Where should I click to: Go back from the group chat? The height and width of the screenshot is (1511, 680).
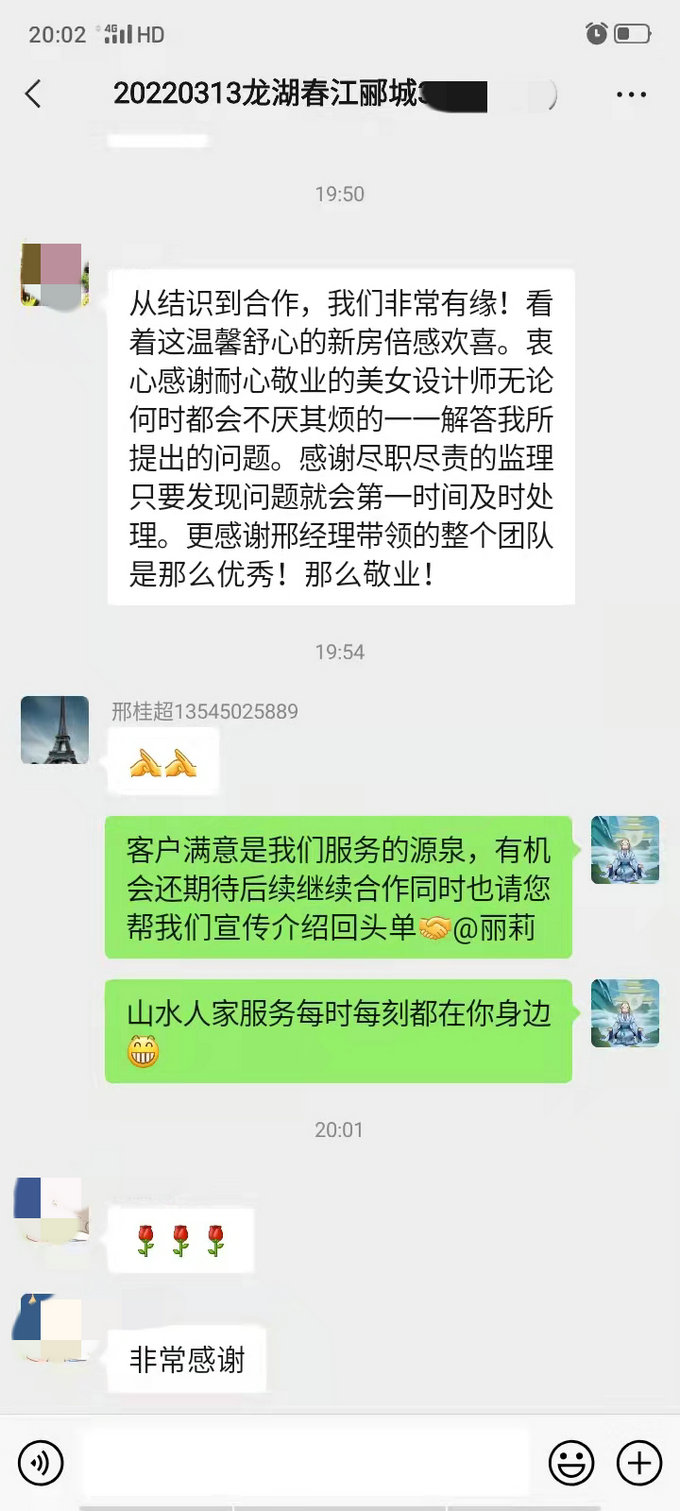[33, 94]
